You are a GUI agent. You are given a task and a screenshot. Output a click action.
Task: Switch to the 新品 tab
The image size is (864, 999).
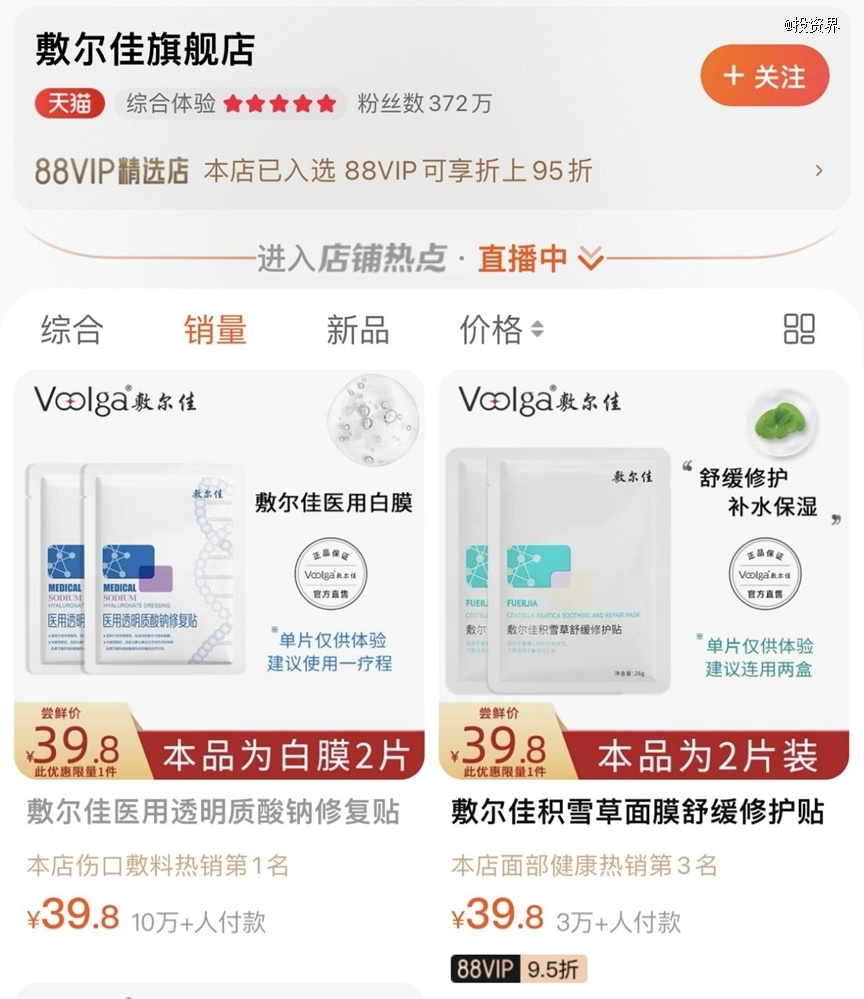pos(356,330)
